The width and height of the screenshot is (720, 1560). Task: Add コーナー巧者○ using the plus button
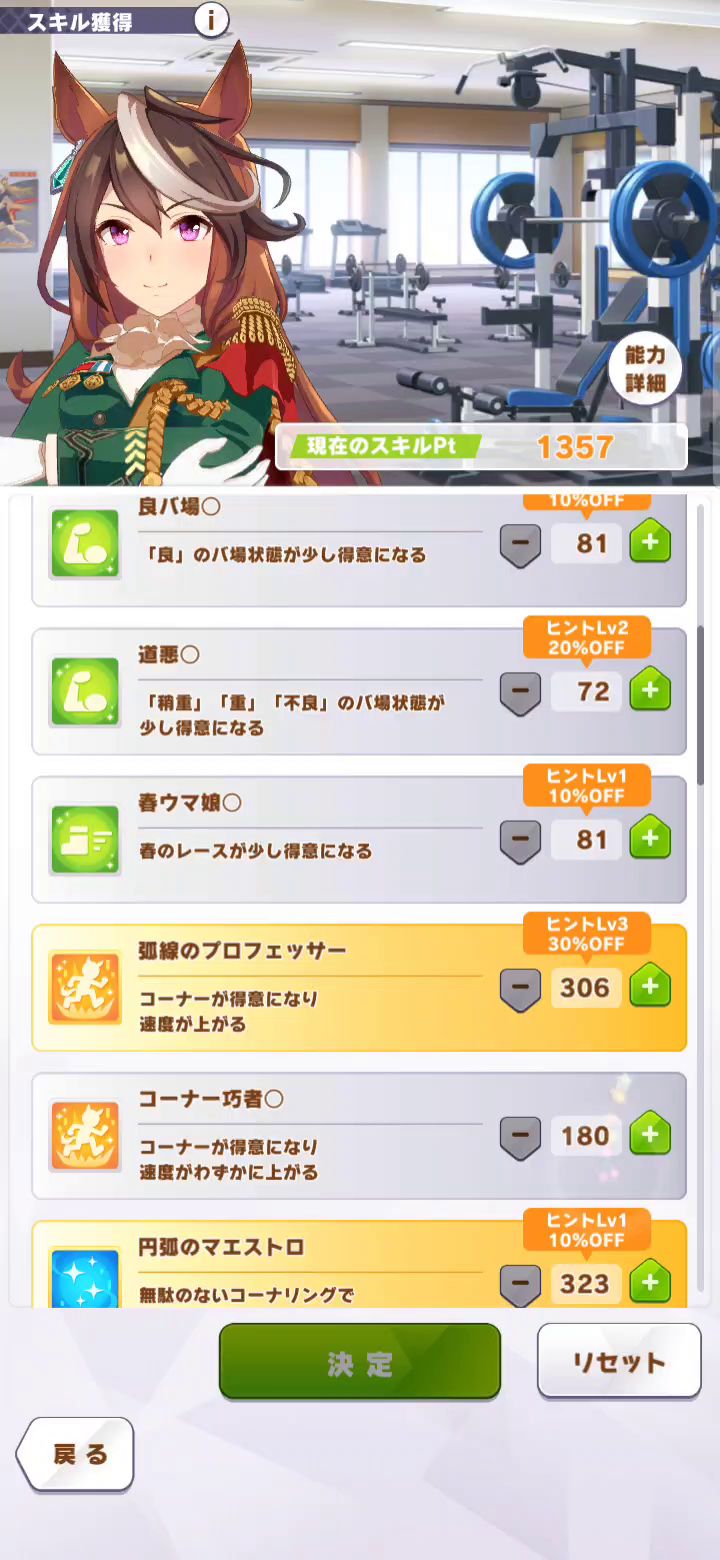point(650,1135)
